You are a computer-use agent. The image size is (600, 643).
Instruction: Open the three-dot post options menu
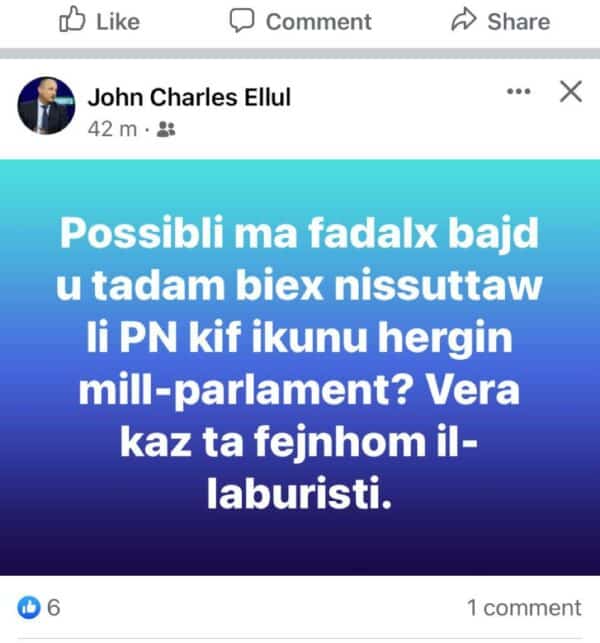pos(519,92)
